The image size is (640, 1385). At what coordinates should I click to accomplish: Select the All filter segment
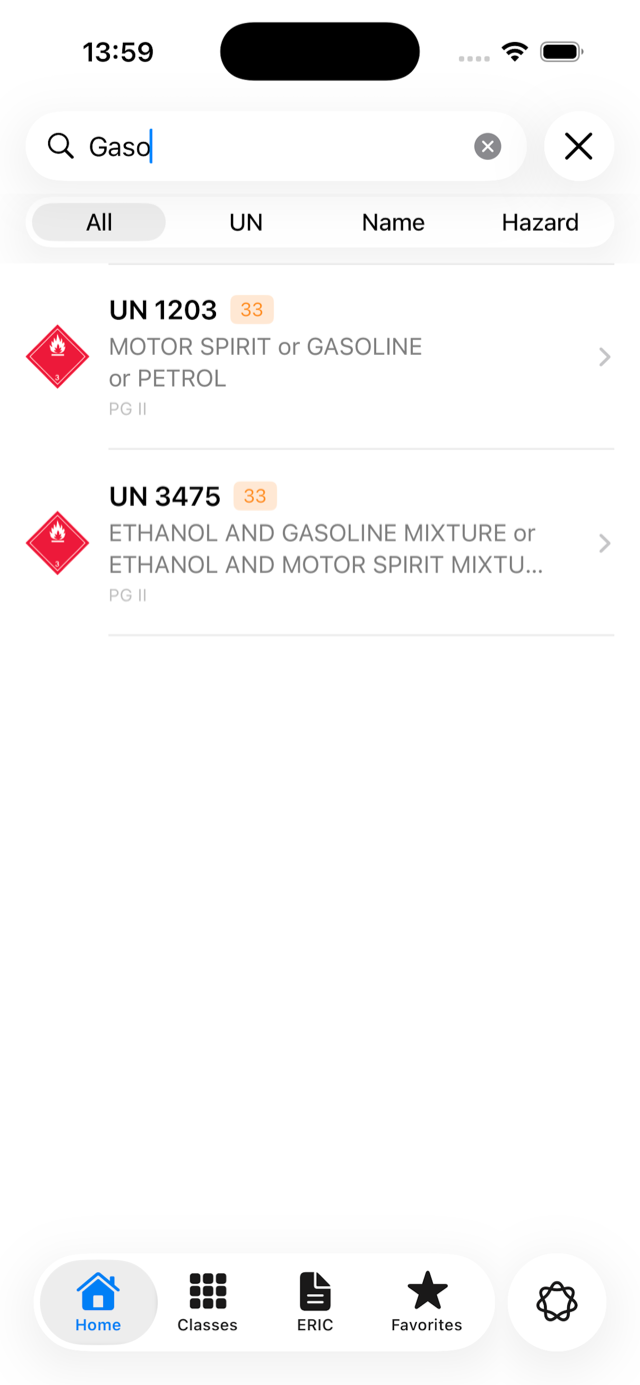tap(99, 222)
